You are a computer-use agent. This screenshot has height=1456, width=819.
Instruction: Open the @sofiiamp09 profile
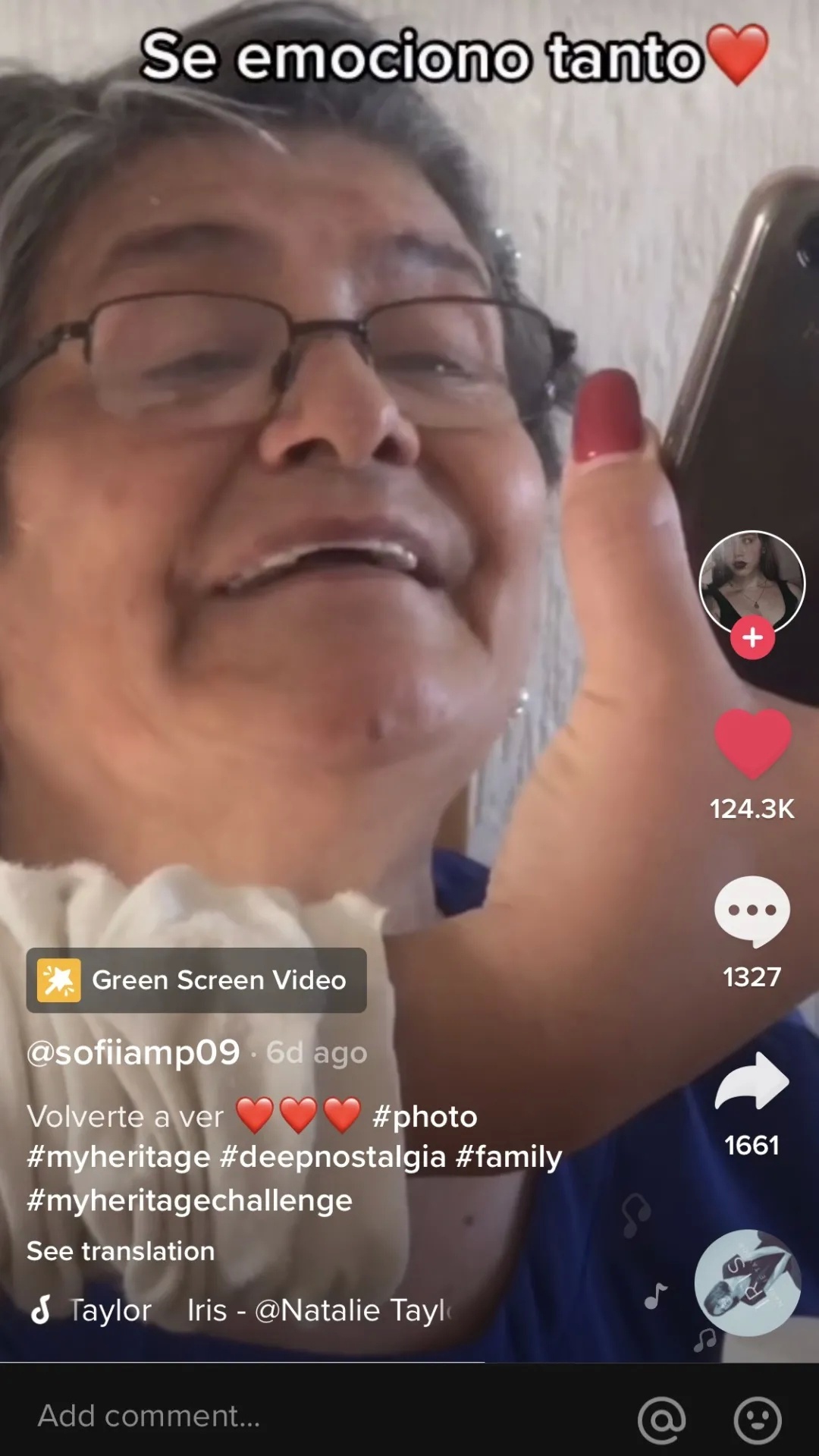point(133,1052)
